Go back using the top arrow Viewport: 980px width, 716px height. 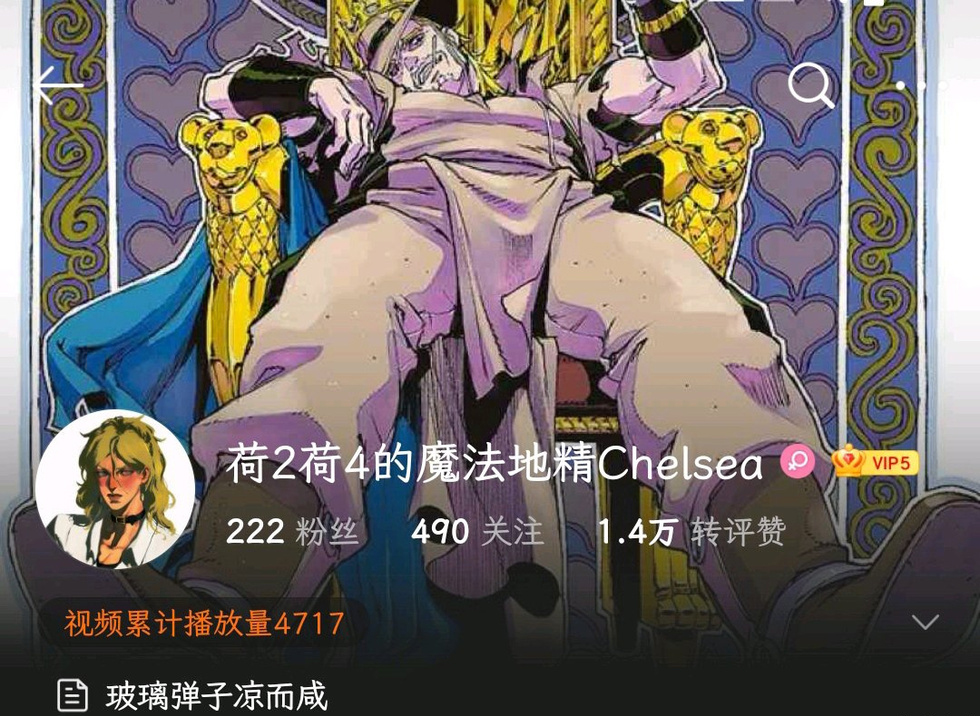58,87
